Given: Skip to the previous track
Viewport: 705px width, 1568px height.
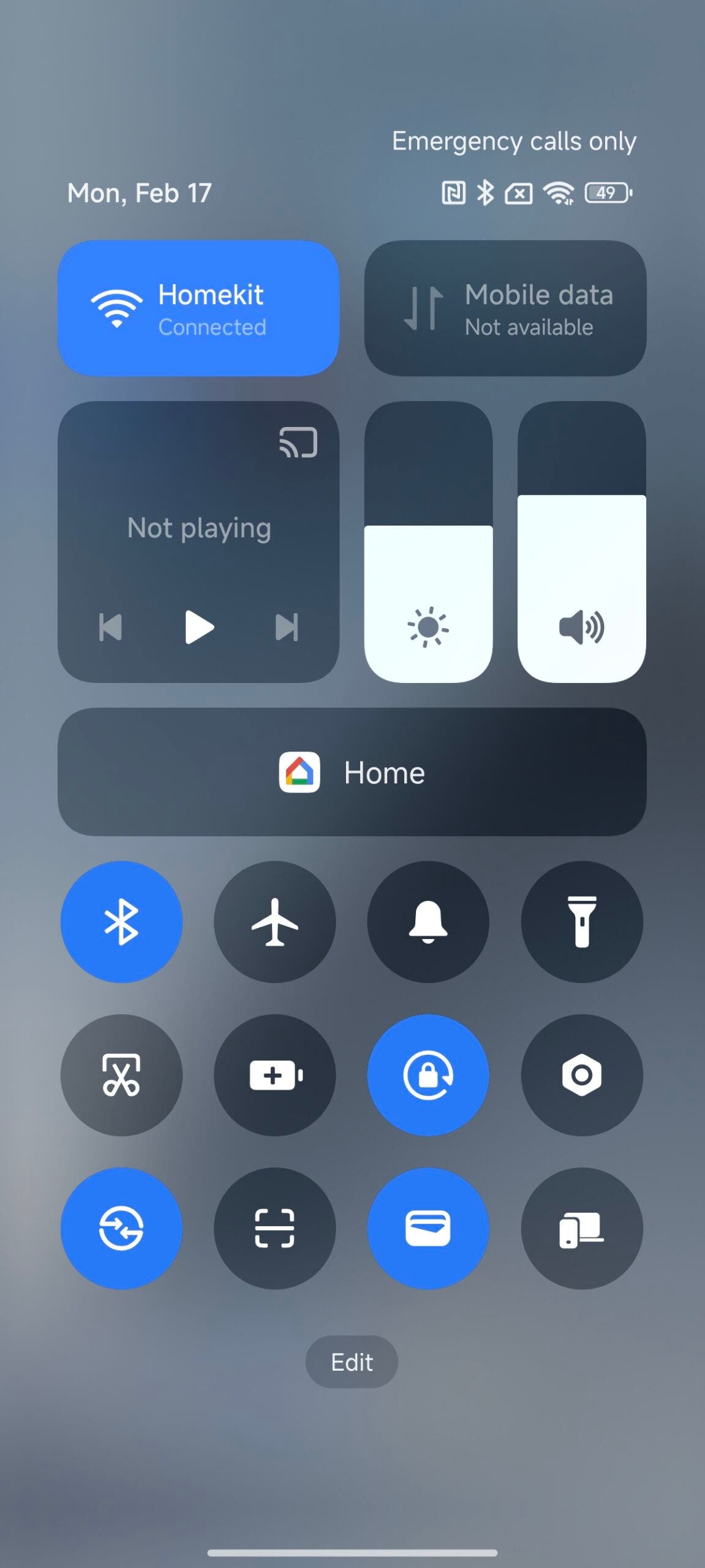Looking at the screenshot, I should point(111,627).
